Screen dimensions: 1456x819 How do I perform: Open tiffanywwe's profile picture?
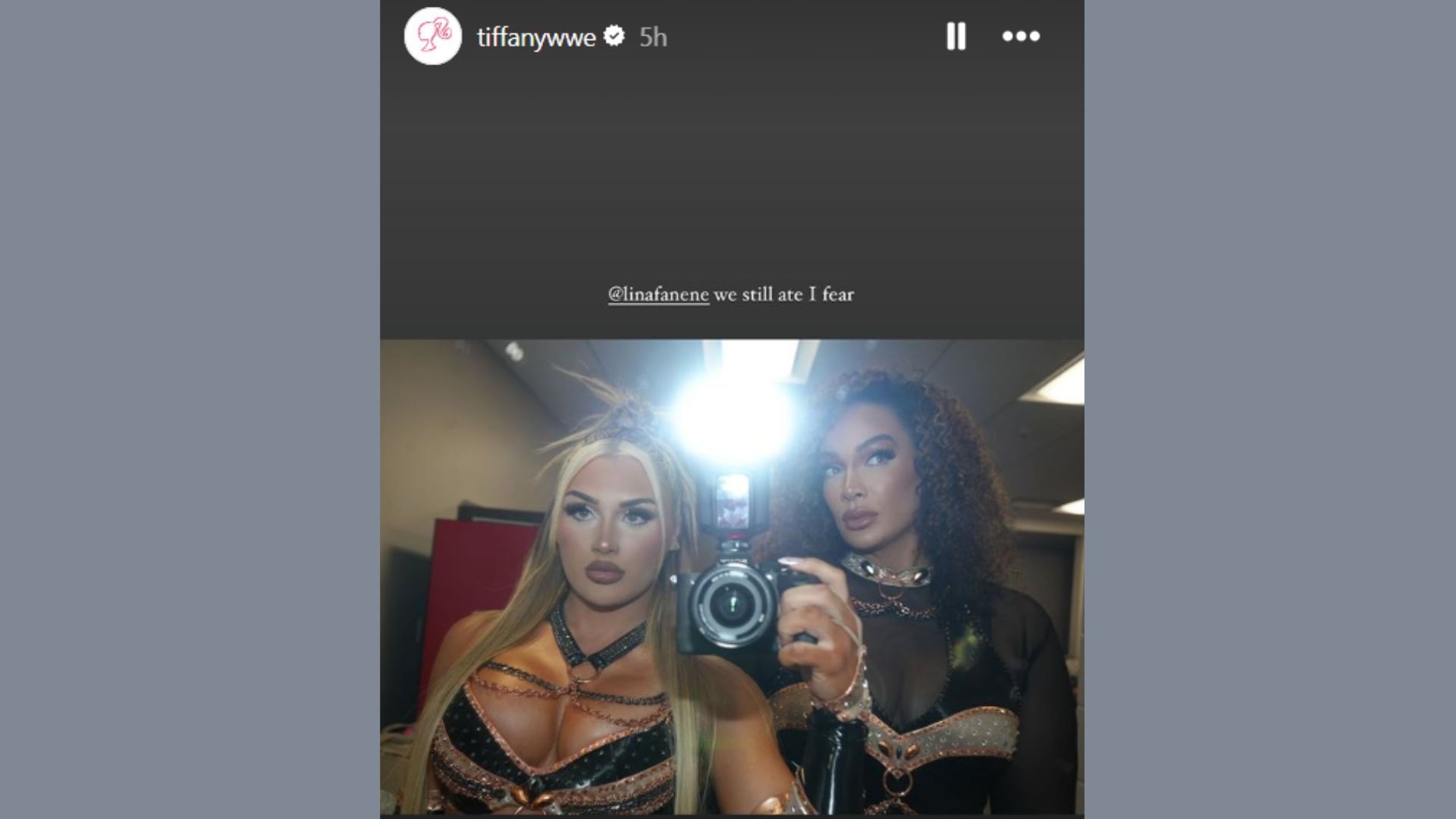point(433,36)
